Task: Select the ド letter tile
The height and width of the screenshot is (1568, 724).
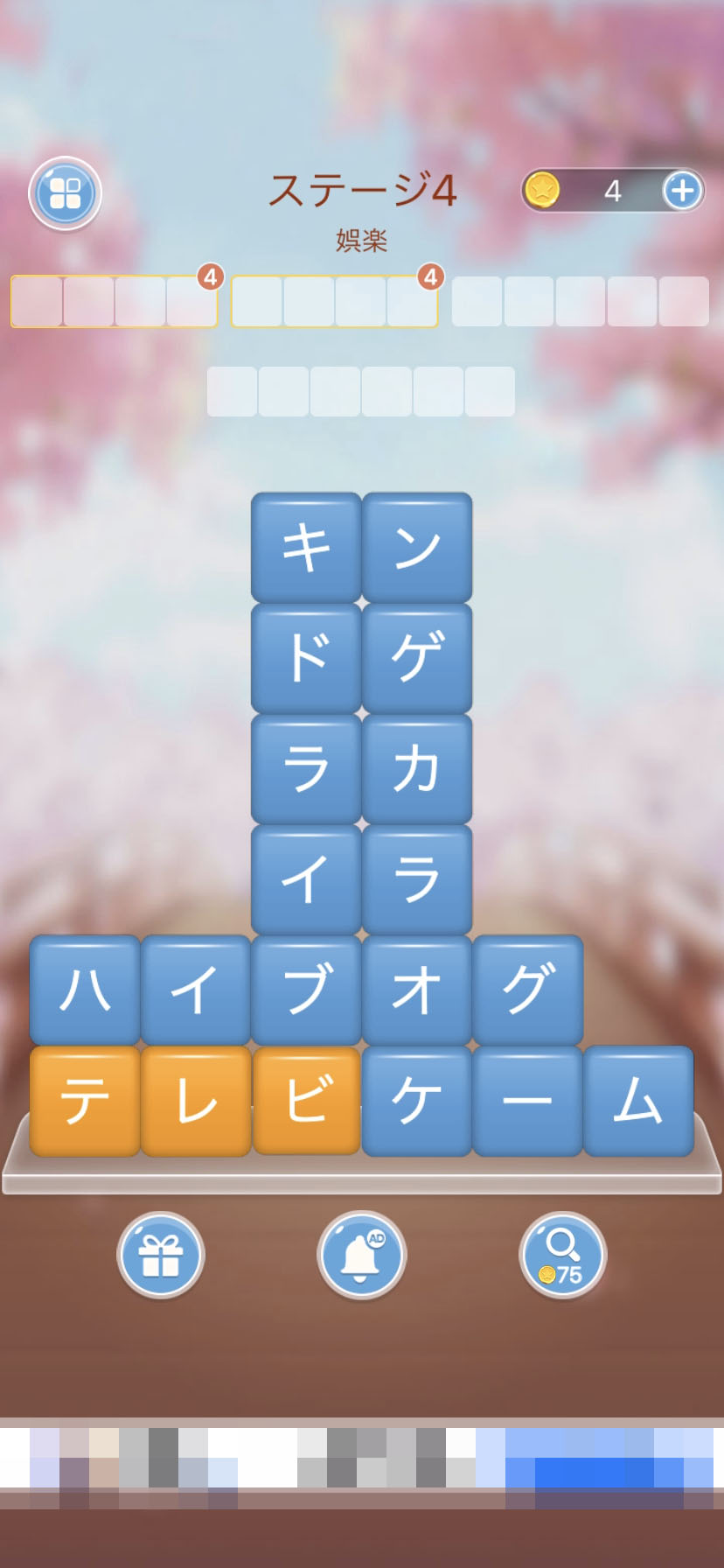Action: (x=306, y=658)
